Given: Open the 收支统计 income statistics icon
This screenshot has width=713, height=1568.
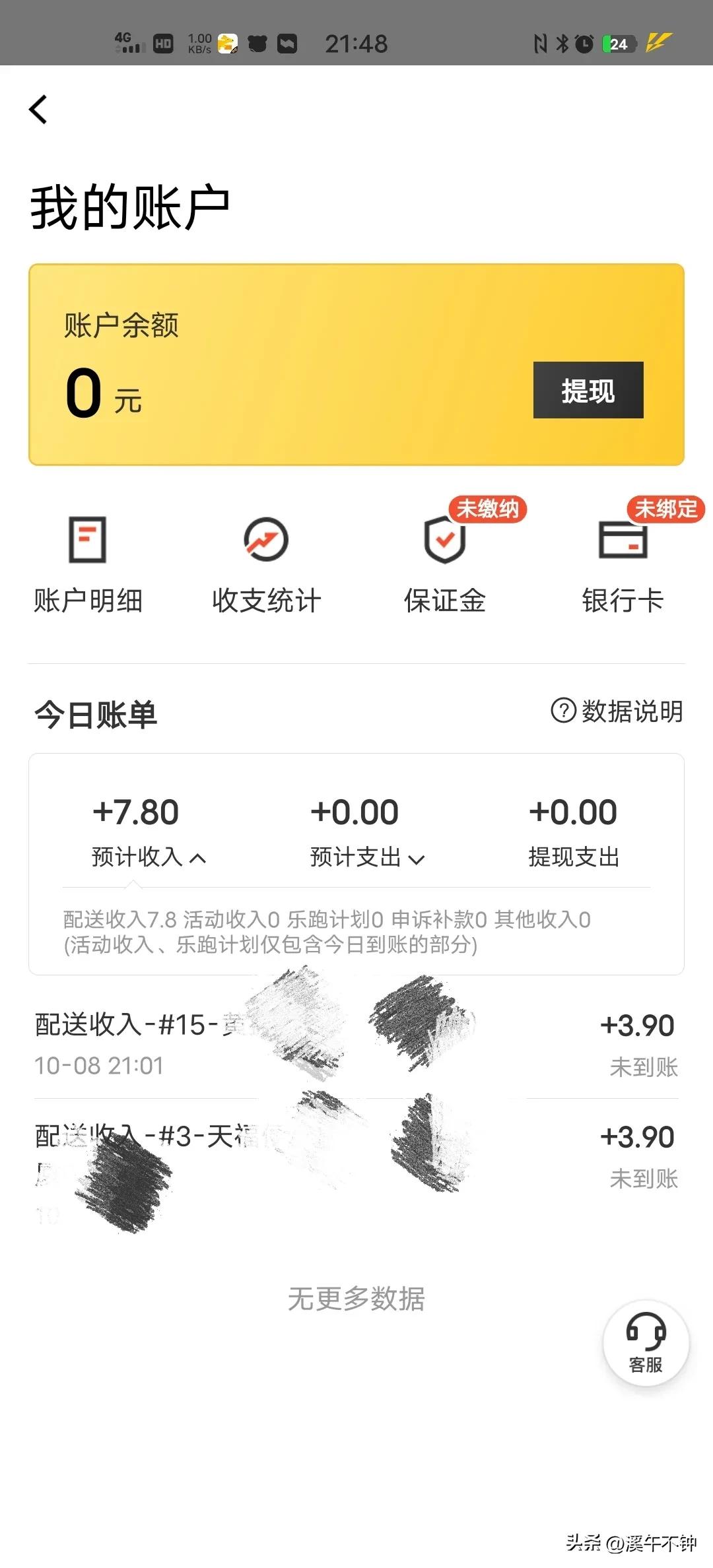Looking at the screenshot, I should [267, 539].
